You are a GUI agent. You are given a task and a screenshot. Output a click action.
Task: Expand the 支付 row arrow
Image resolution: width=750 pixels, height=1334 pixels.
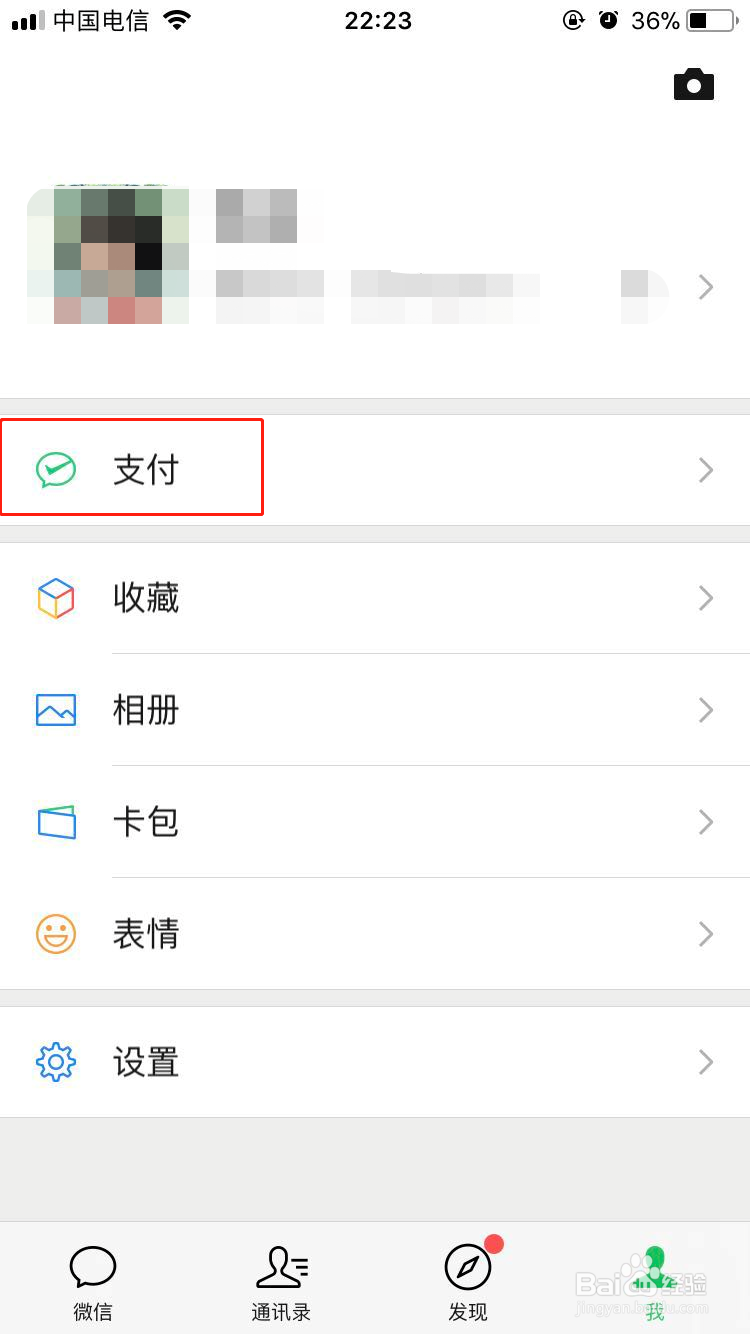point(706,470)
